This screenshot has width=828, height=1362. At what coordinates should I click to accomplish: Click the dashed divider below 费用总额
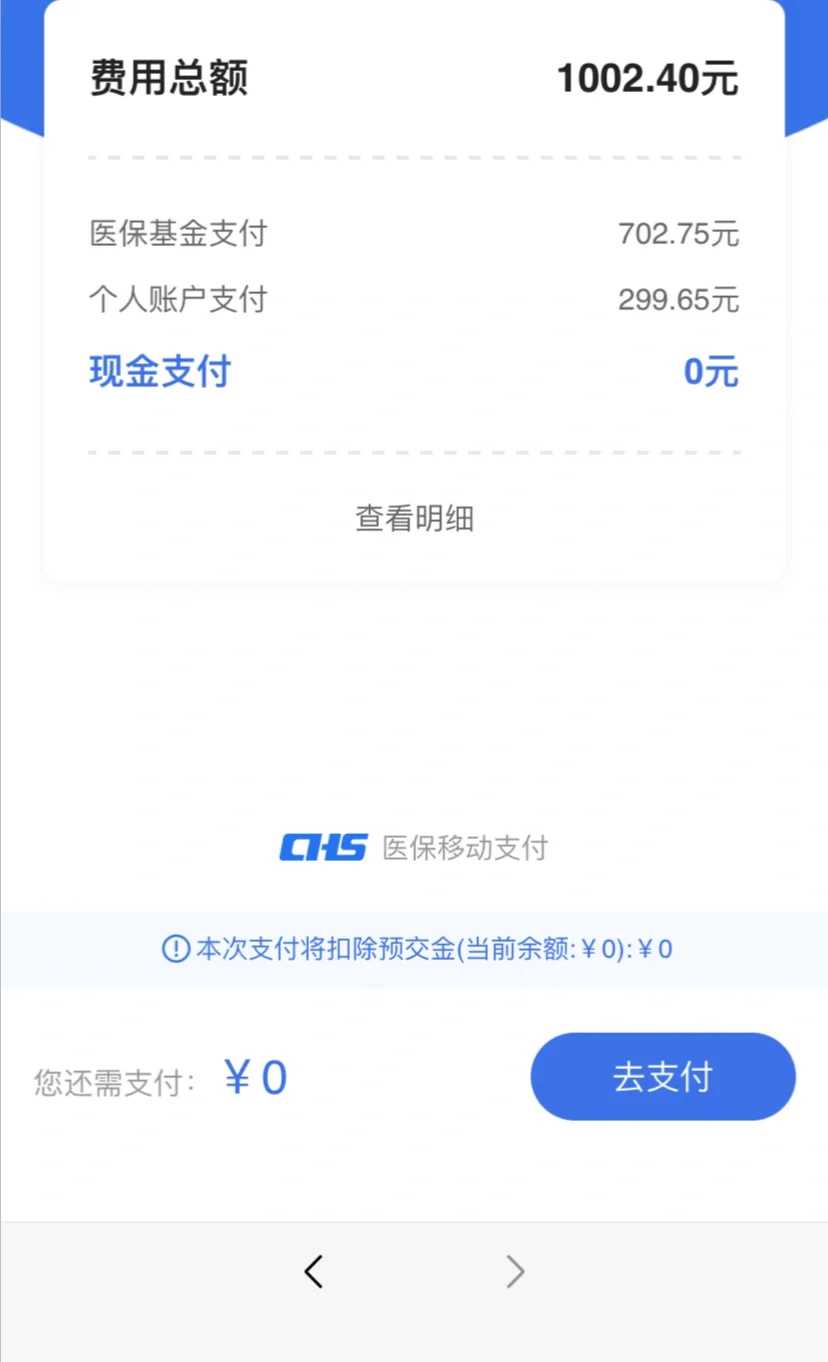click(x=413, y=157)
